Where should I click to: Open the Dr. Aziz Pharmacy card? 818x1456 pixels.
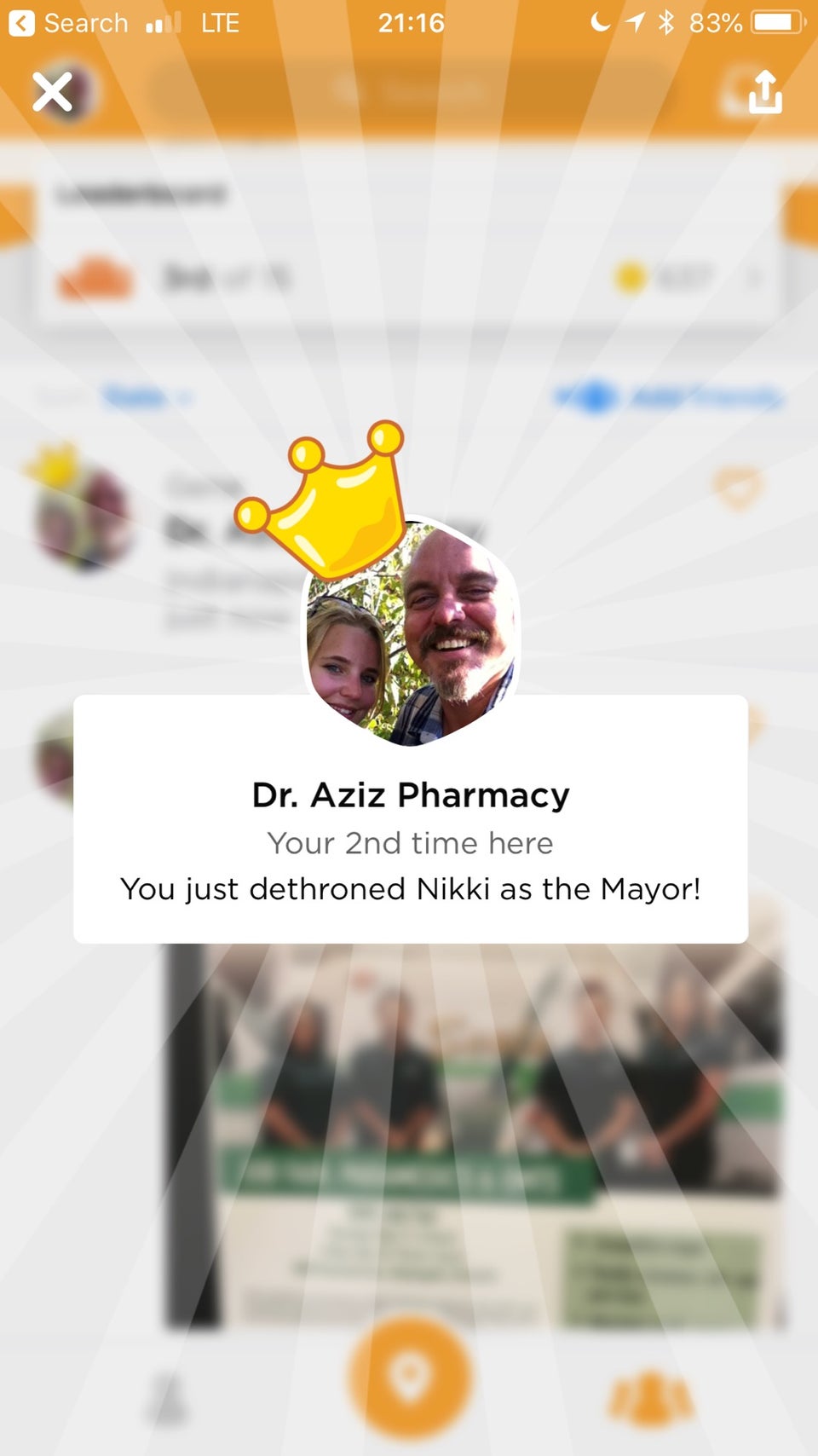[410, 818]
